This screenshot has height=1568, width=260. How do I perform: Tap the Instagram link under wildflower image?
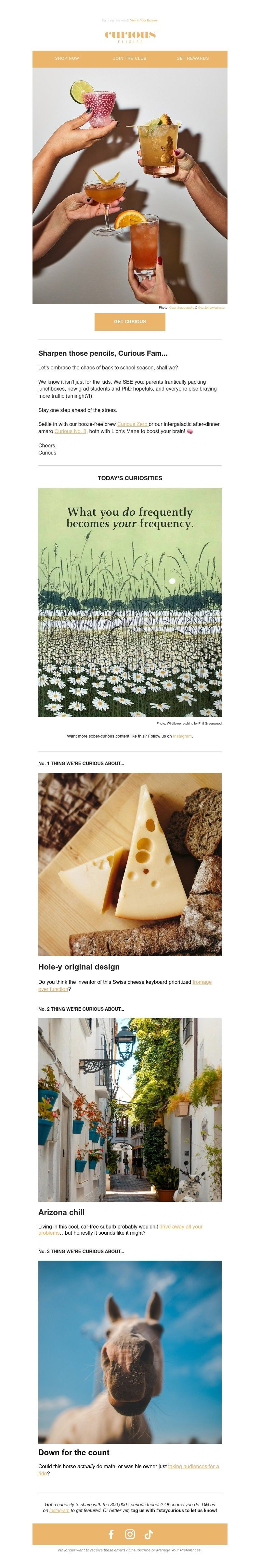(182, 736)
